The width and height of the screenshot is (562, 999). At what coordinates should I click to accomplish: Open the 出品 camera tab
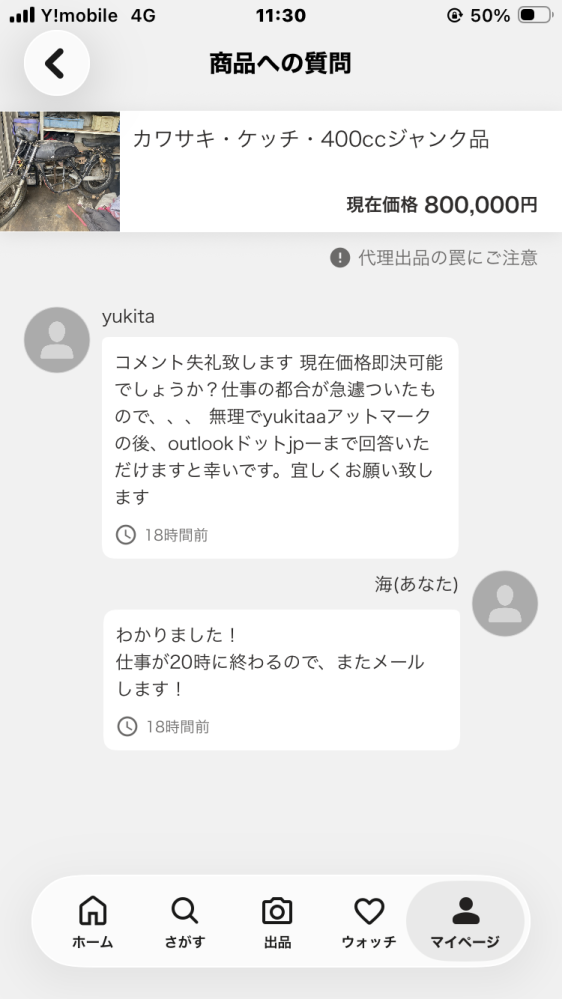277,922
